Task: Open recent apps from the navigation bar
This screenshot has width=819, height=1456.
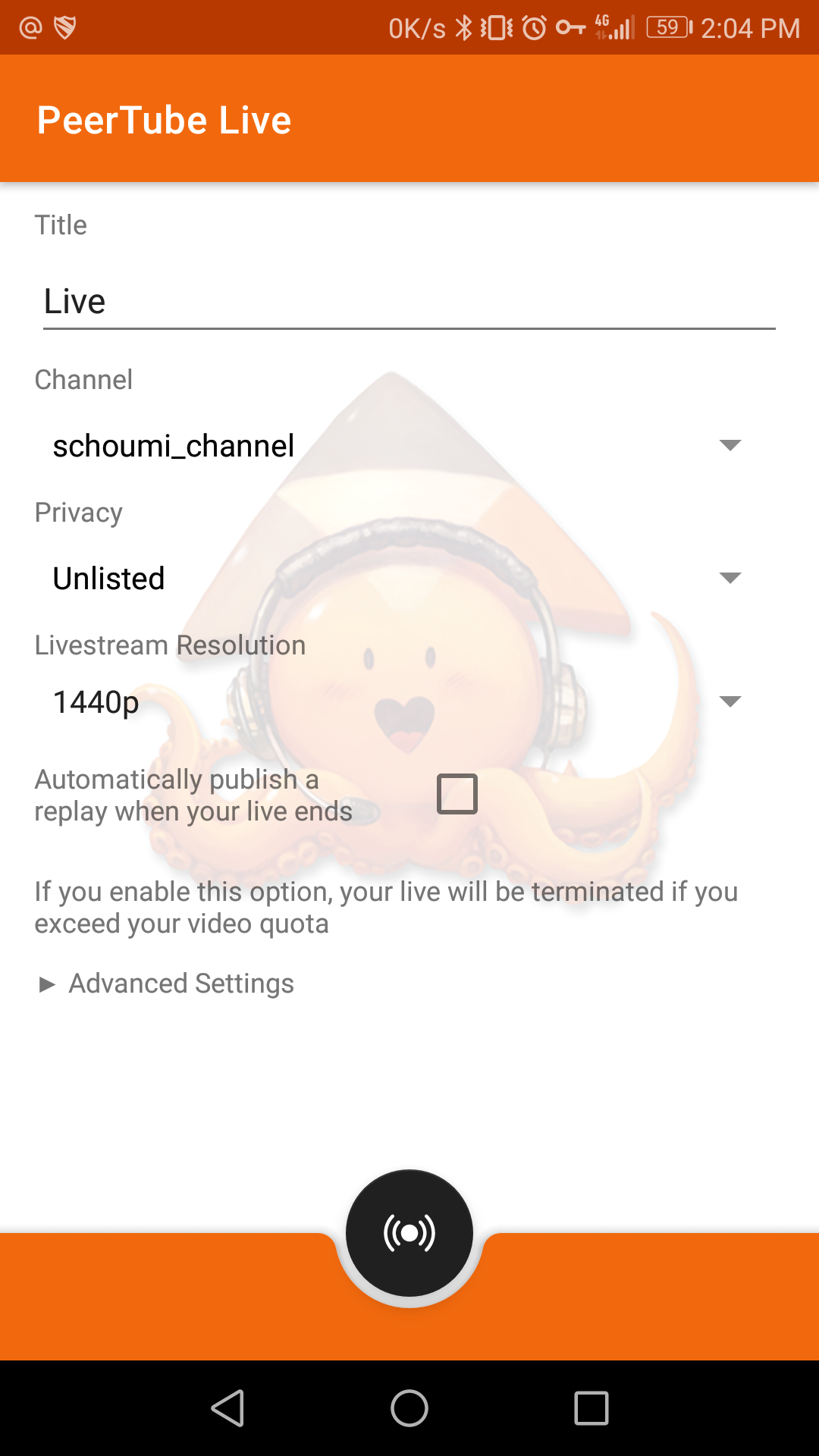Action: 591,1408
